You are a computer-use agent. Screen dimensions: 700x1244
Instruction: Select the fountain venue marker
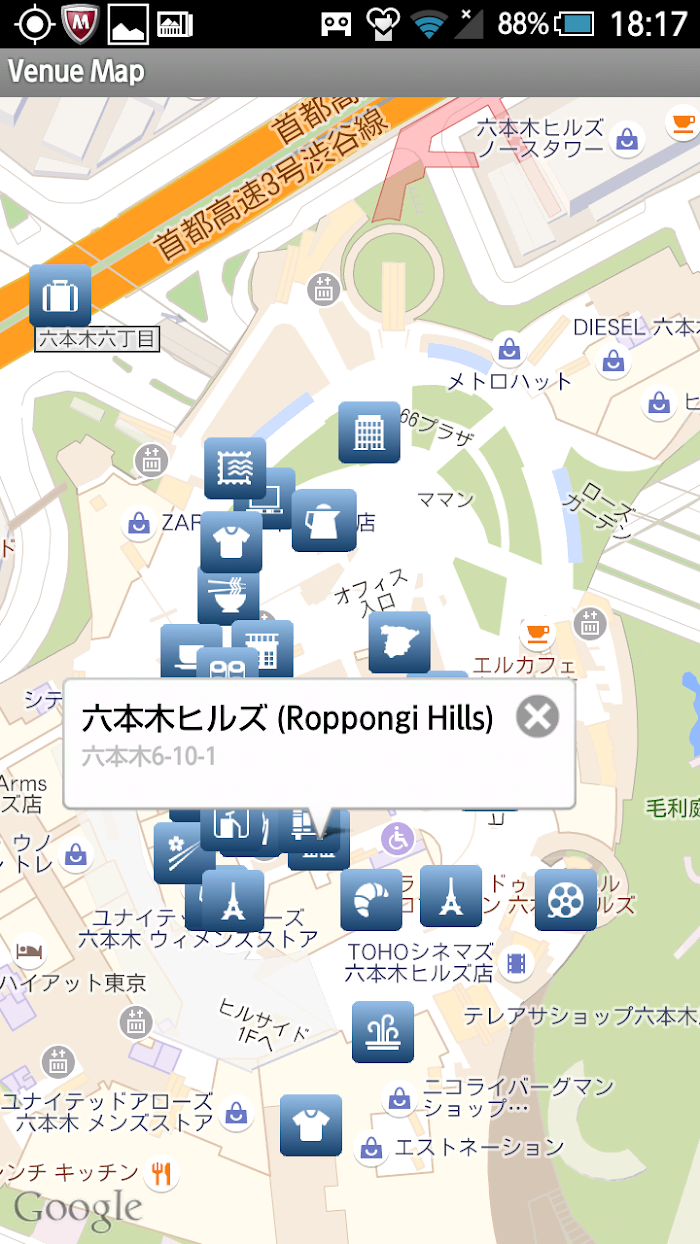tap(383, 1031)
